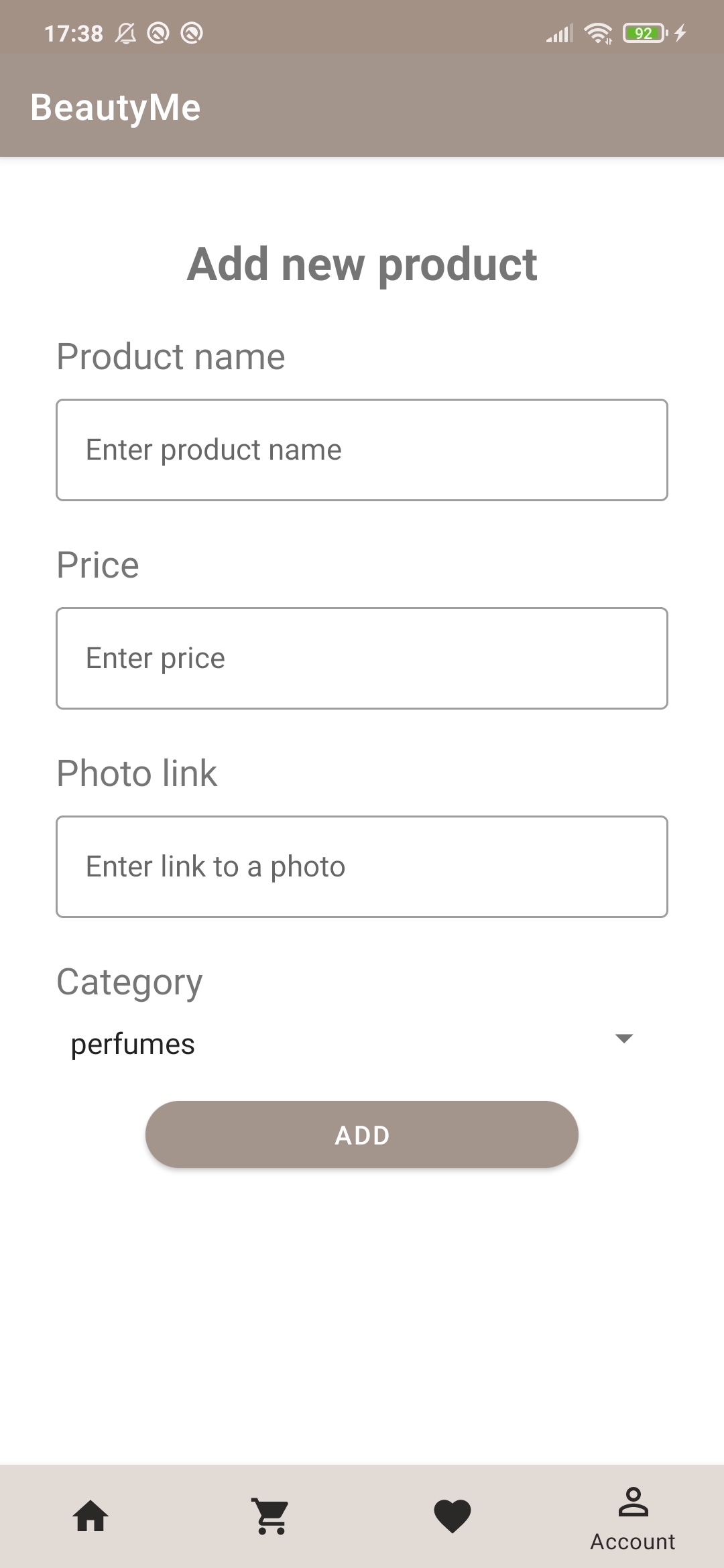
Task: Open the shopping cart tab
Action: 271,1516
